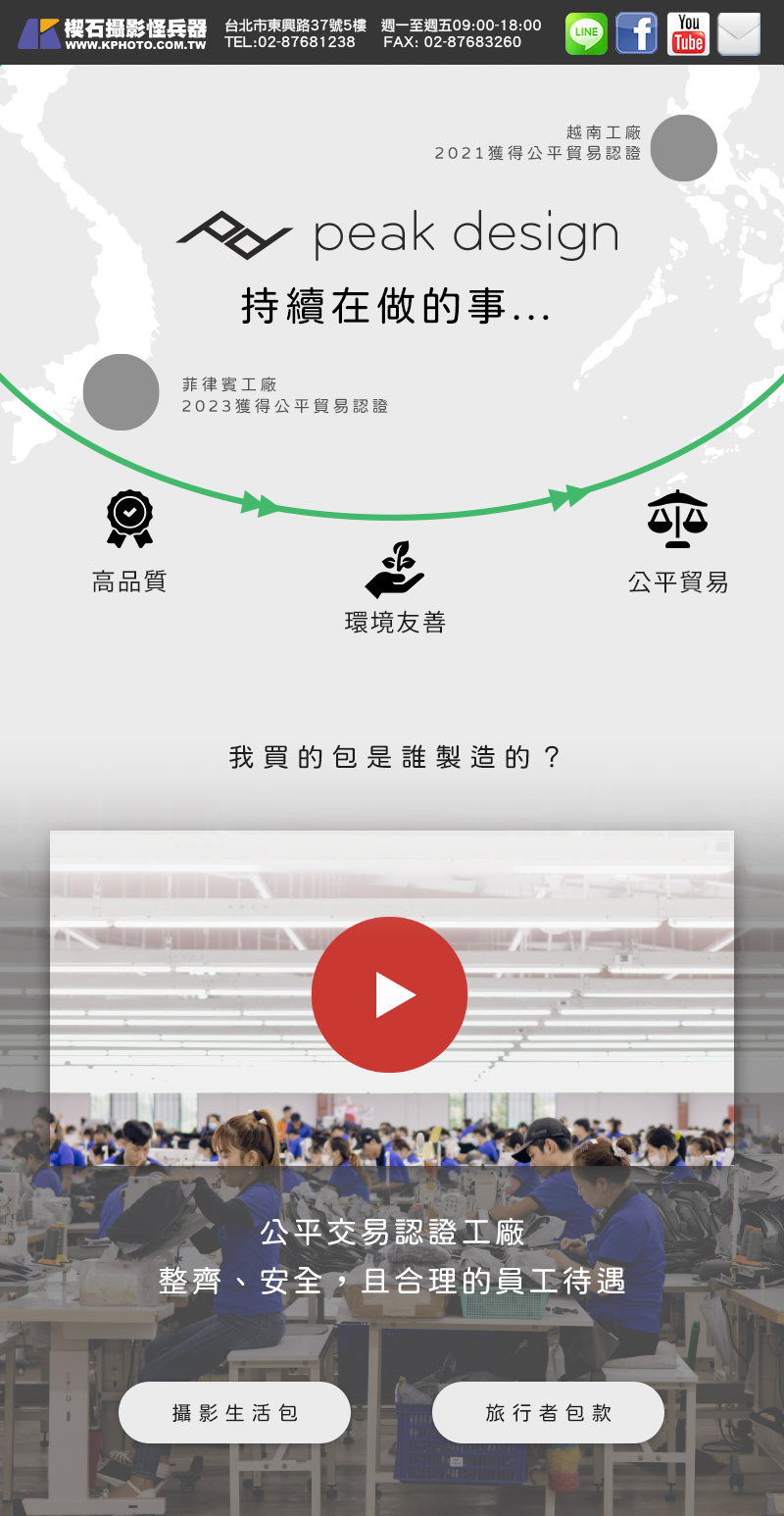
Task: Play the factory video
Action: point(389,994)
